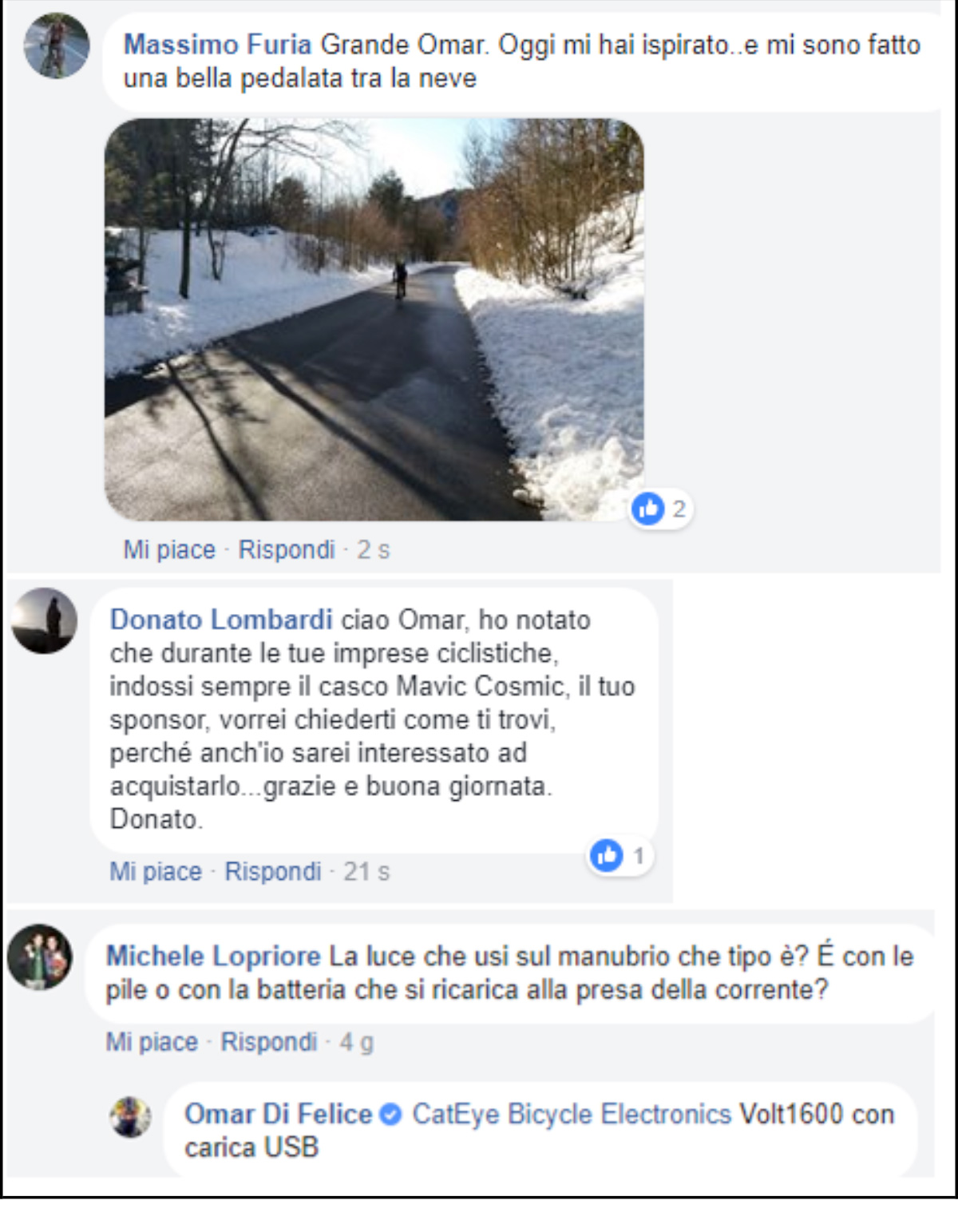Screen dimensions: 958x1232
Task: Open the snowy road photo in Massimo's comment
Action: click(374, 319)
